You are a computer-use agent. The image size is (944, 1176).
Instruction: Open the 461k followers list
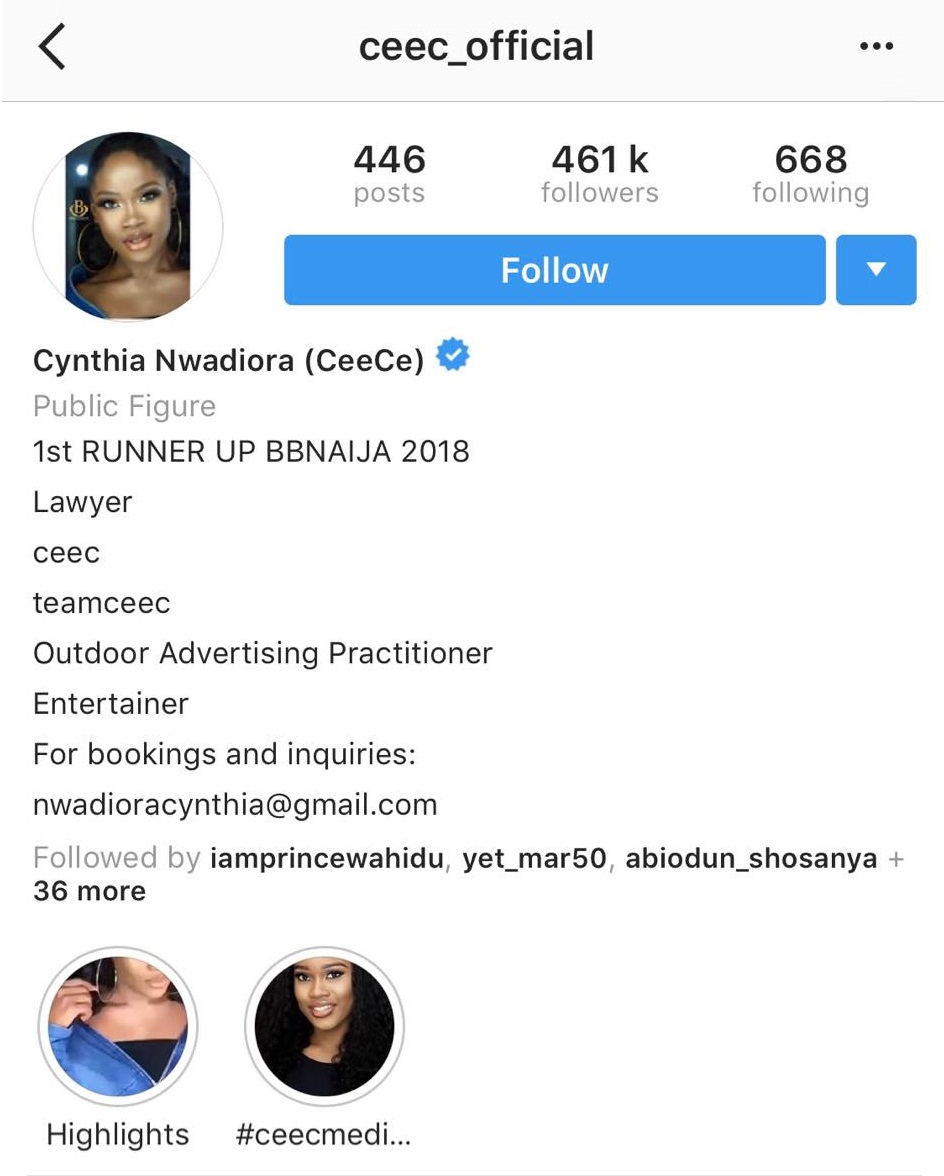coord(600,174)
